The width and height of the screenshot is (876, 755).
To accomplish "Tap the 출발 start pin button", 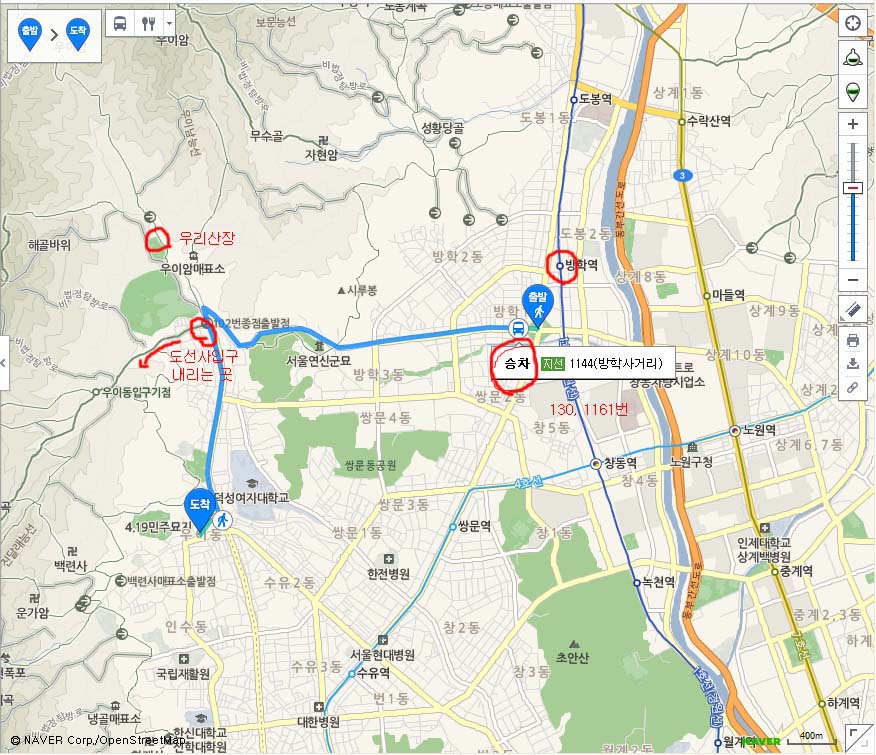I will pos(29,35).
